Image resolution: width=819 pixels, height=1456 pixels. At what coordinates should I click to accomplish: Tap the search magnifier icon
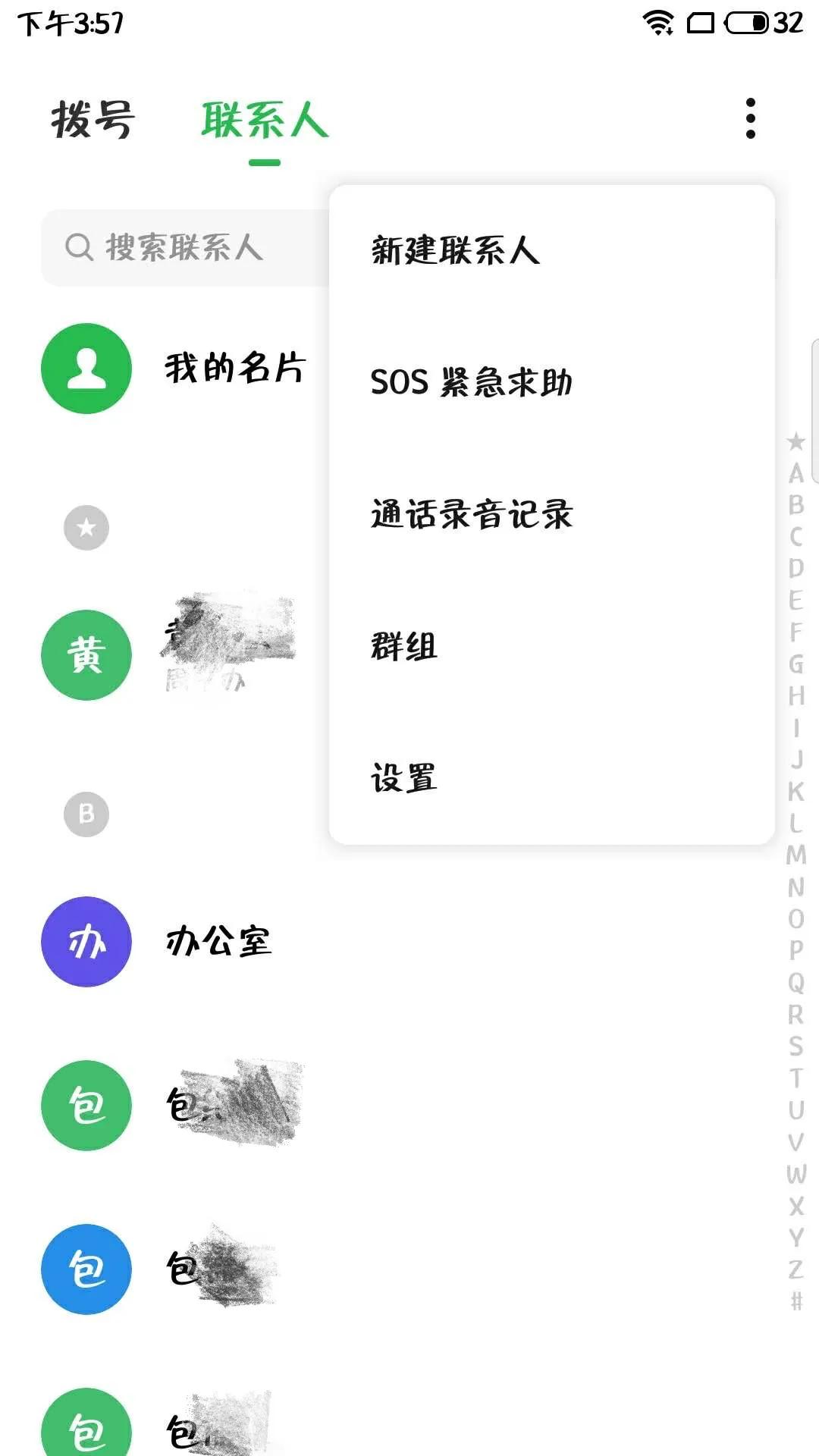point(79,246)
